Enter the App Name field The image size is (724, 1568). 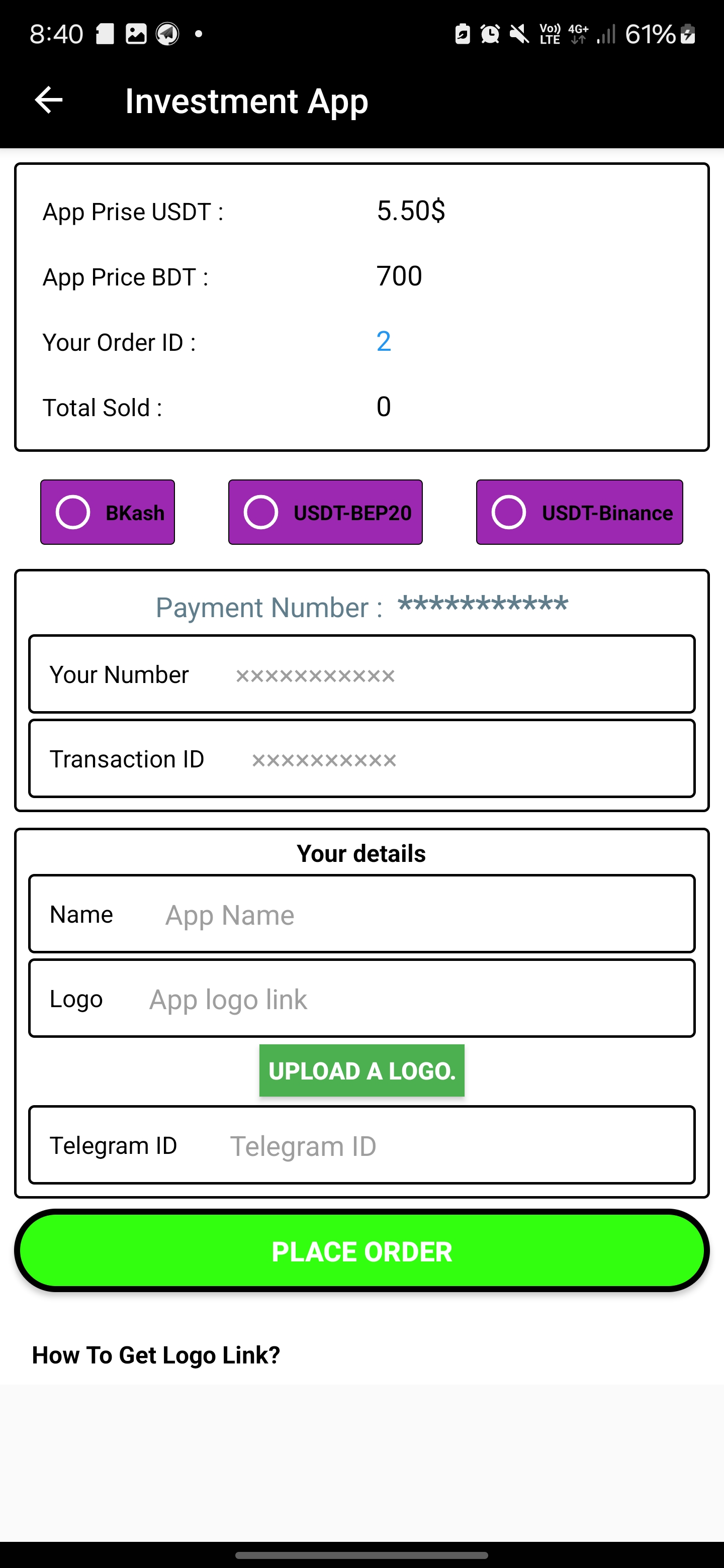click(361, 914)
